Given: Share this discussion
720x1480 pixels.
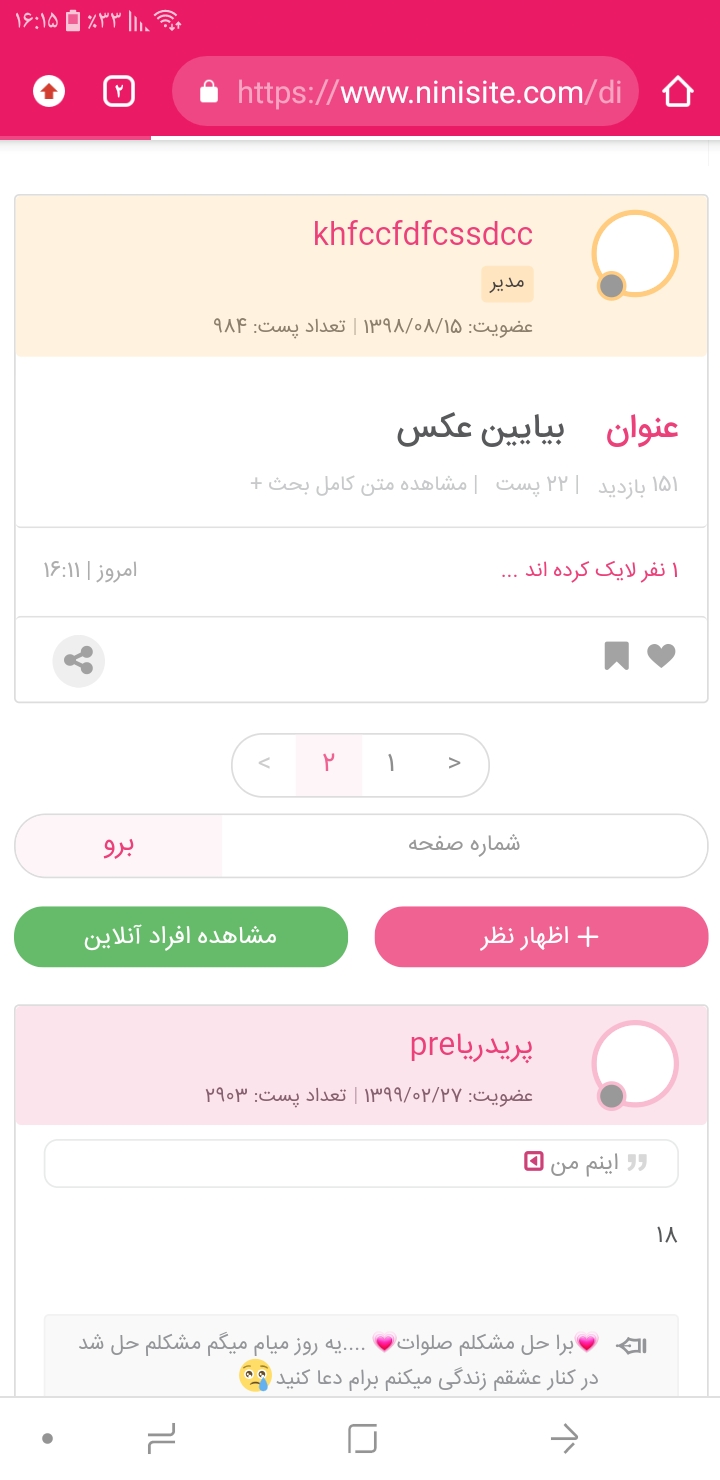Looking at the screenshot, I should click(x=79, y=660).
